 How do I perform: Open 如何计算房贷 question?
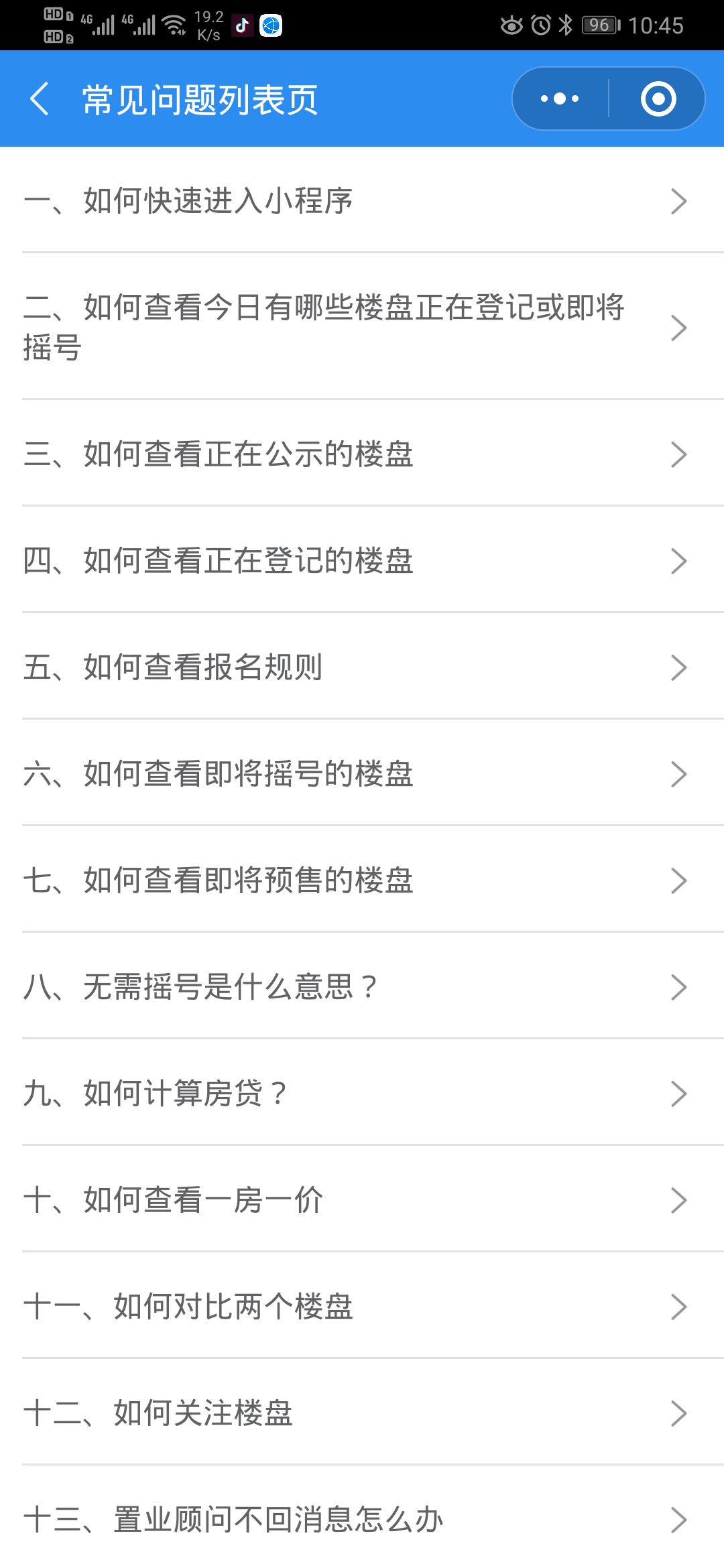click(x=362, y=1093)
